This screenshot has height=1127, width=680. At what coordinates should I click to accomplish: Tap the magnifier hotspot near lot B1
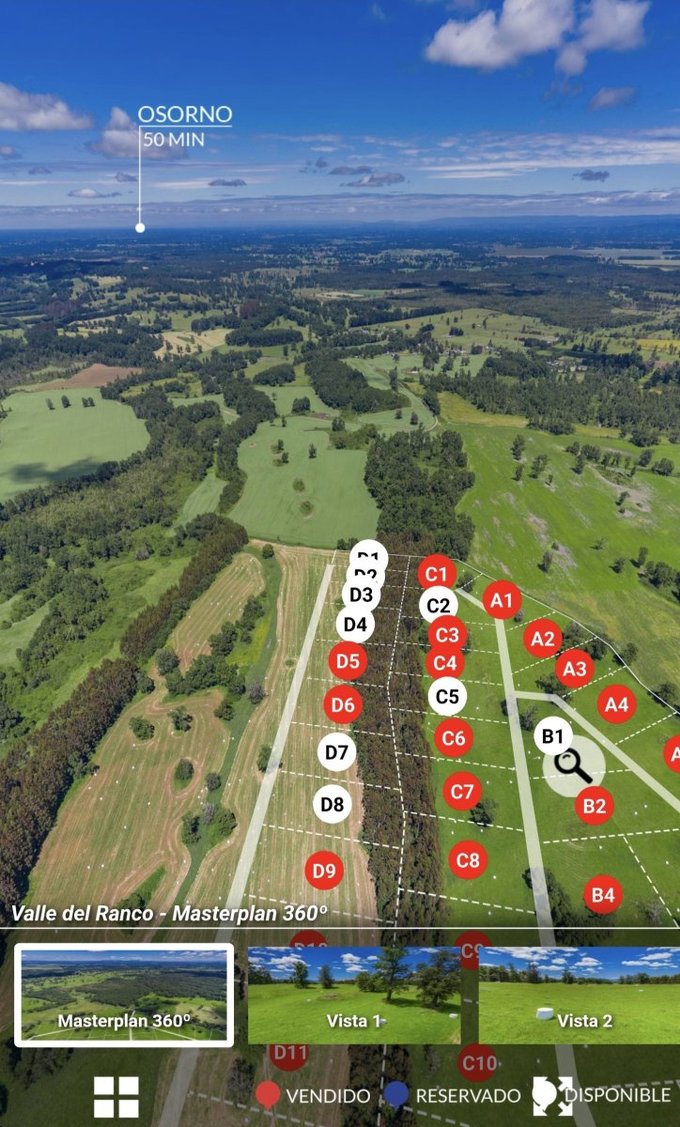pos(574,765)
